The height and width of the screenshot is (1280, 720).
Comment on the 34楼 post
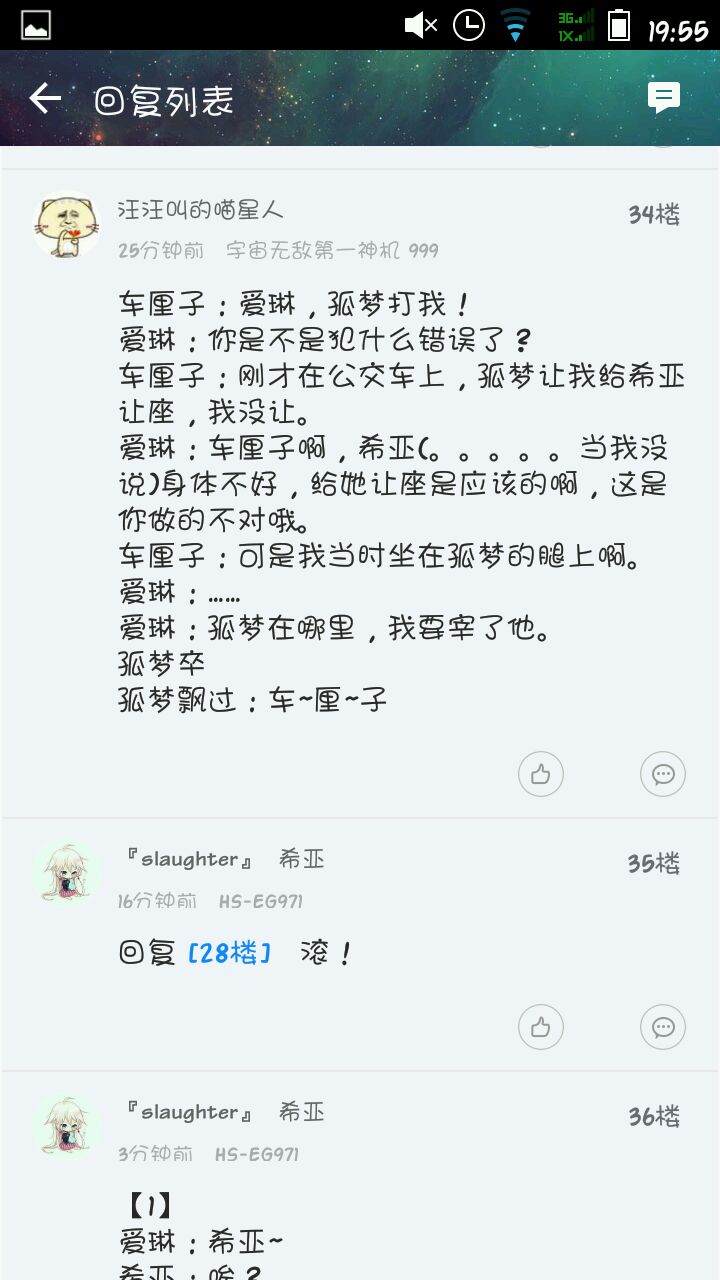click(663, 774)
